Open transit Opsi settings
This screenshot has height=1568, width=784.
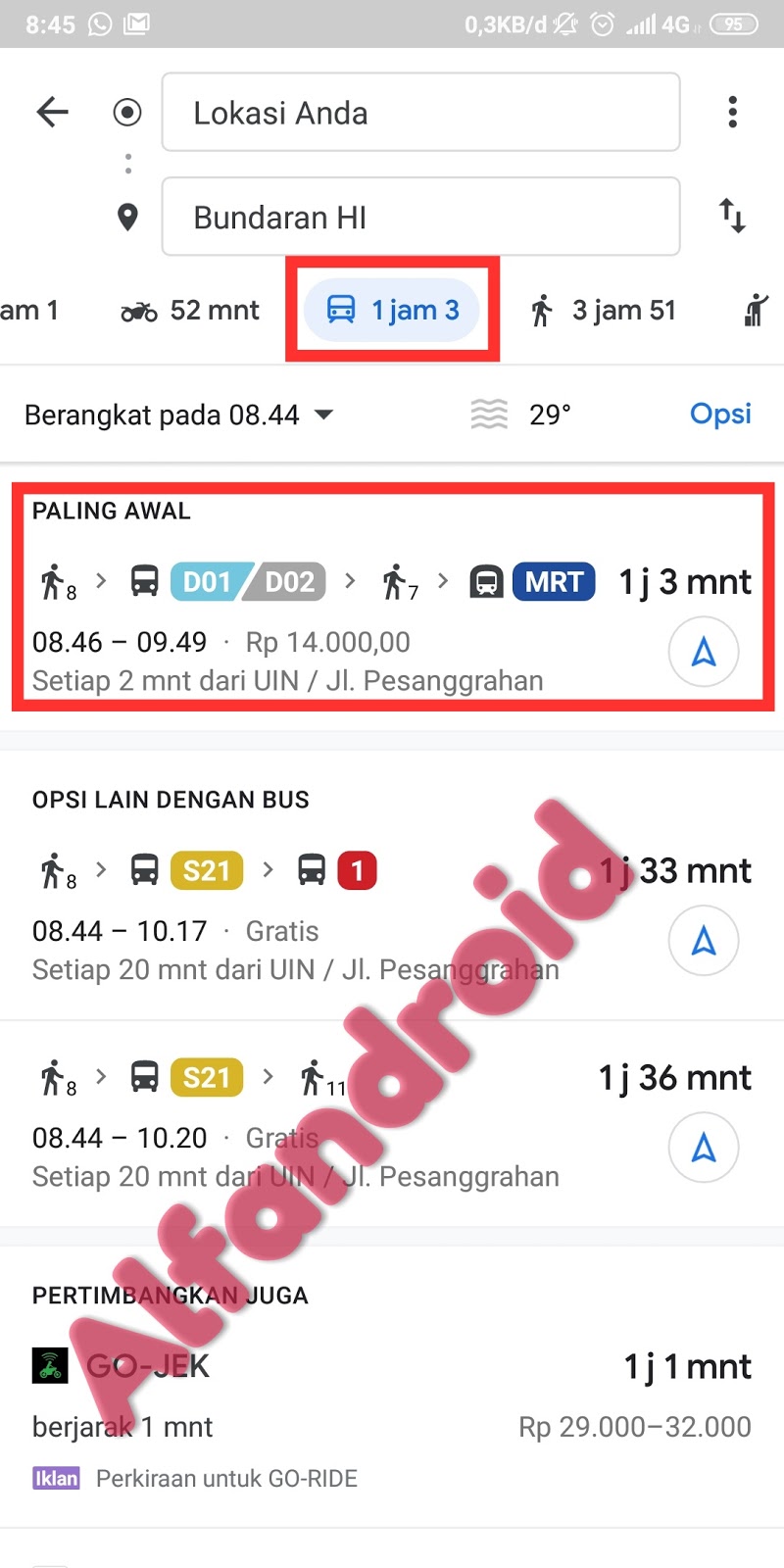720,414
